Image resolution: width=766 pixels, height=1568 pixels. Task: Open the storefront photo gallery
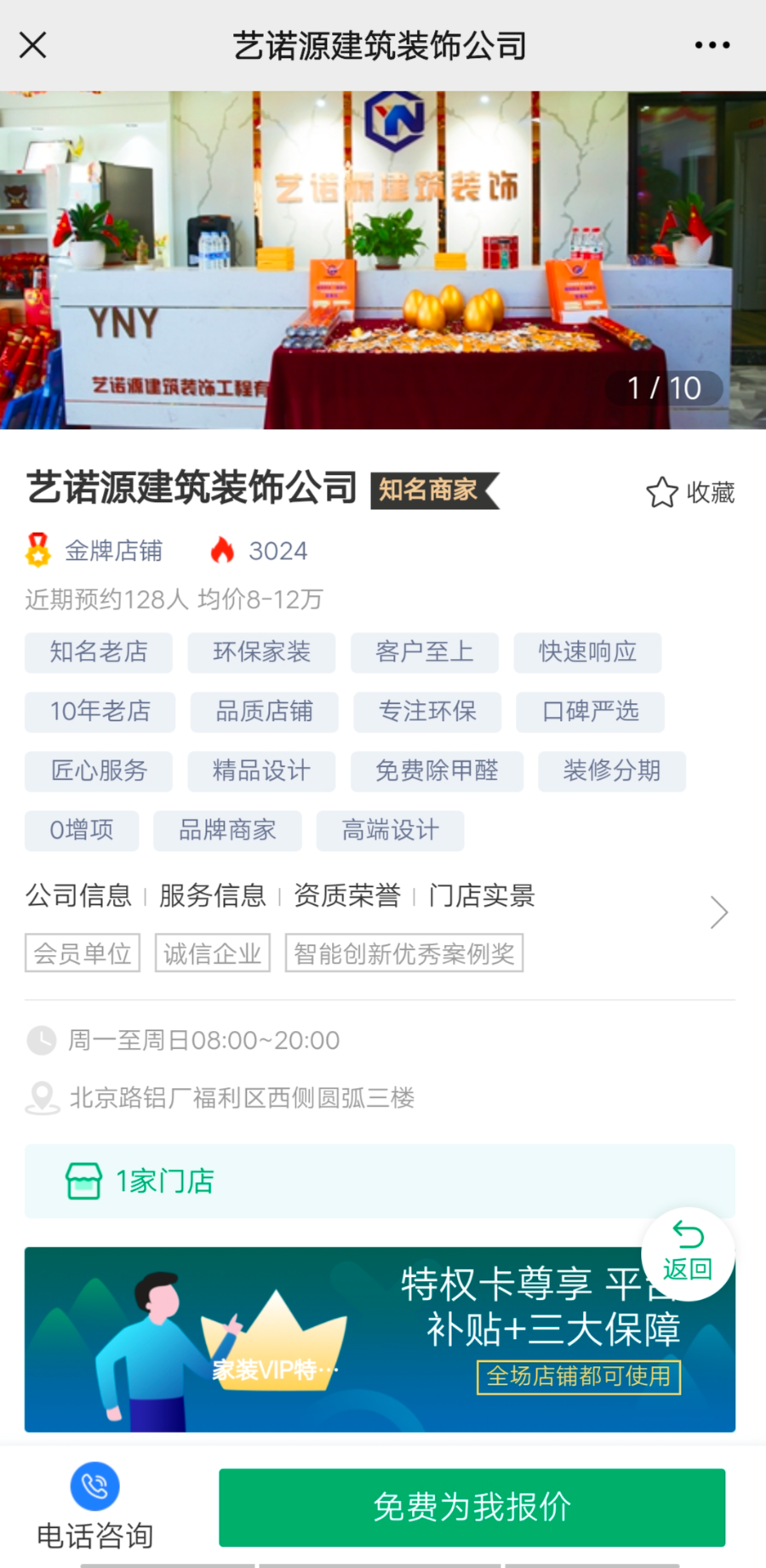tap(383, 260)
